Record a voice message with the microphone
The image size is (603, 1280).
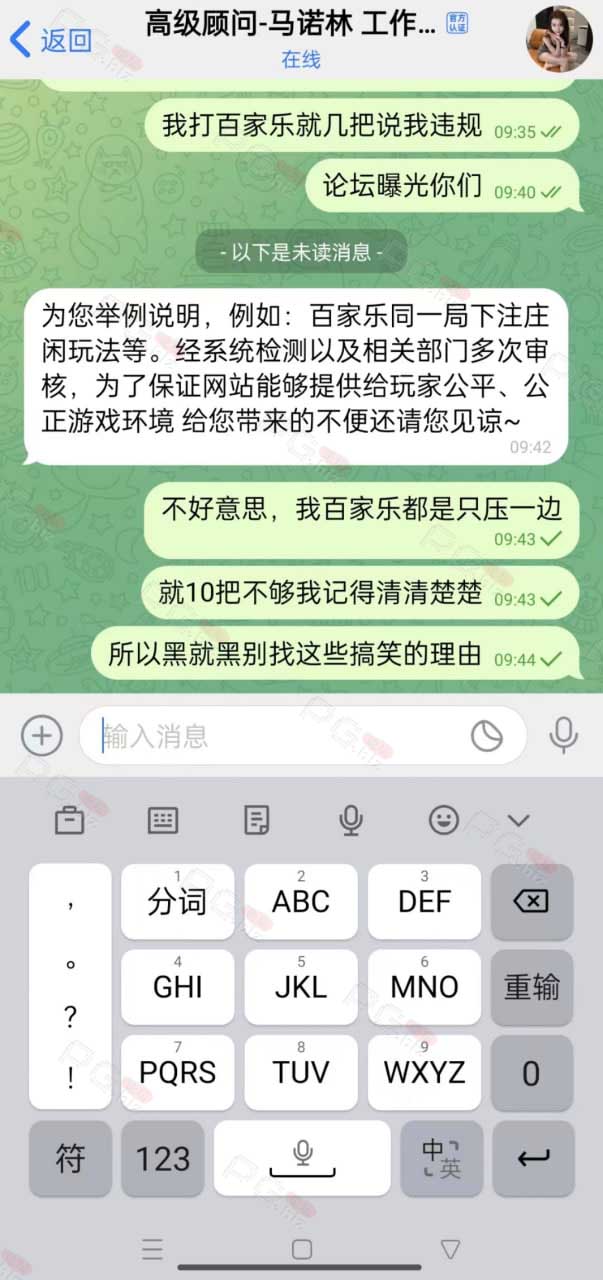point(563,736)
